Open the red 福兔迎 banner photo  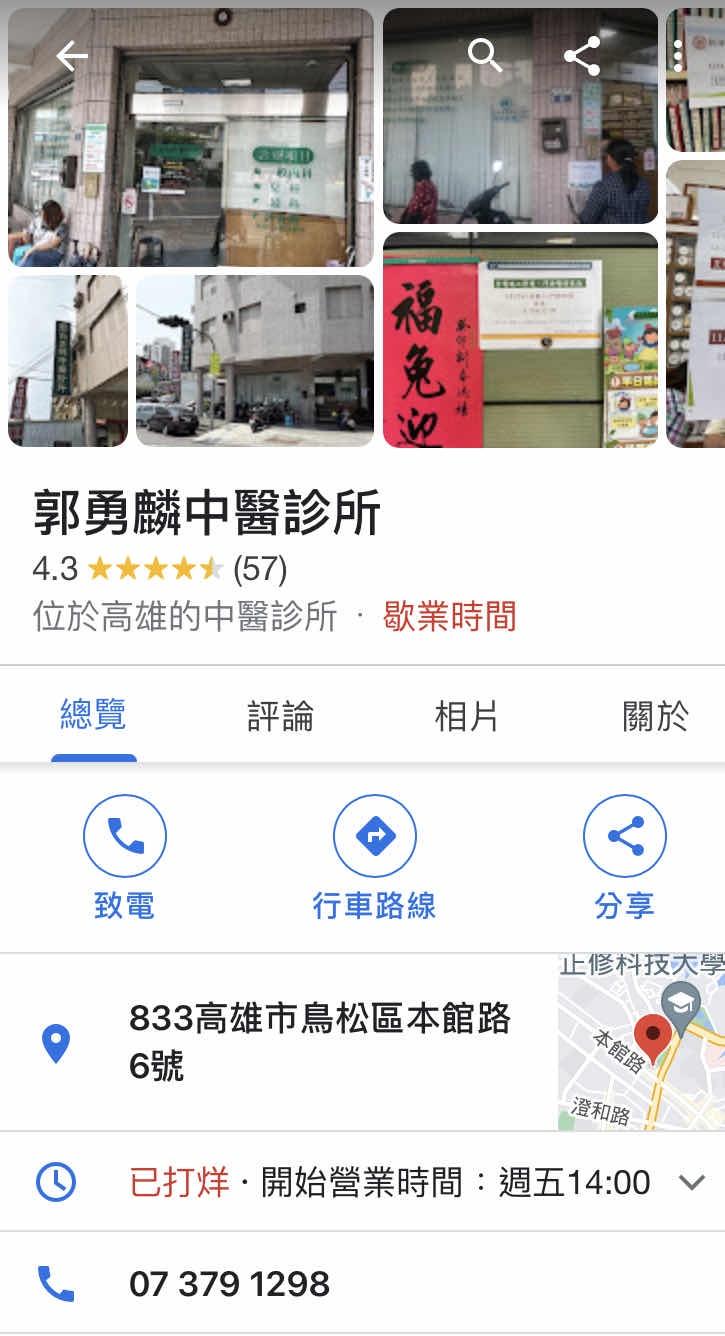click(x=520, y=340)
